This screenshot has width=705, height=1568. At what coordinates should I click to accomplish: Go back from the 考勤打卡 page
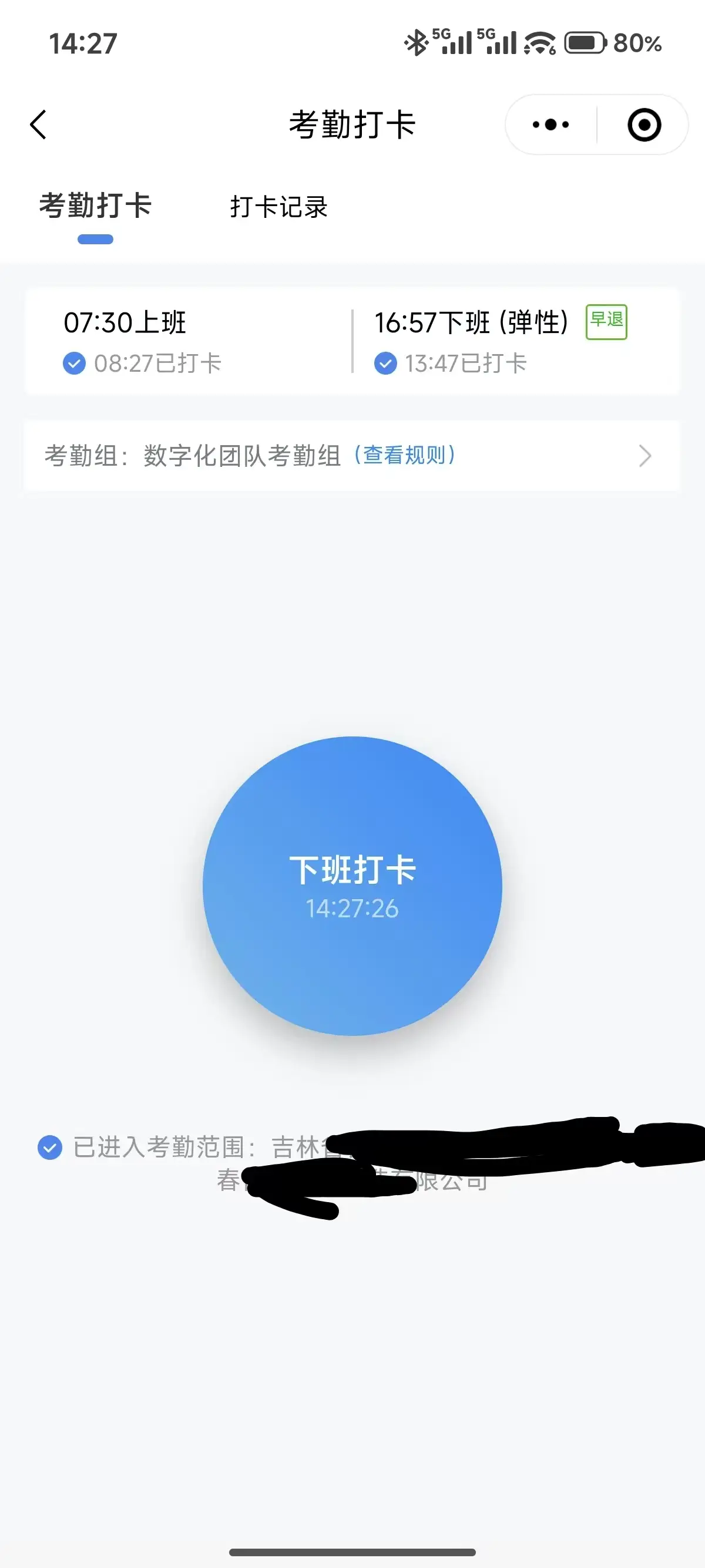click(38, 125)
